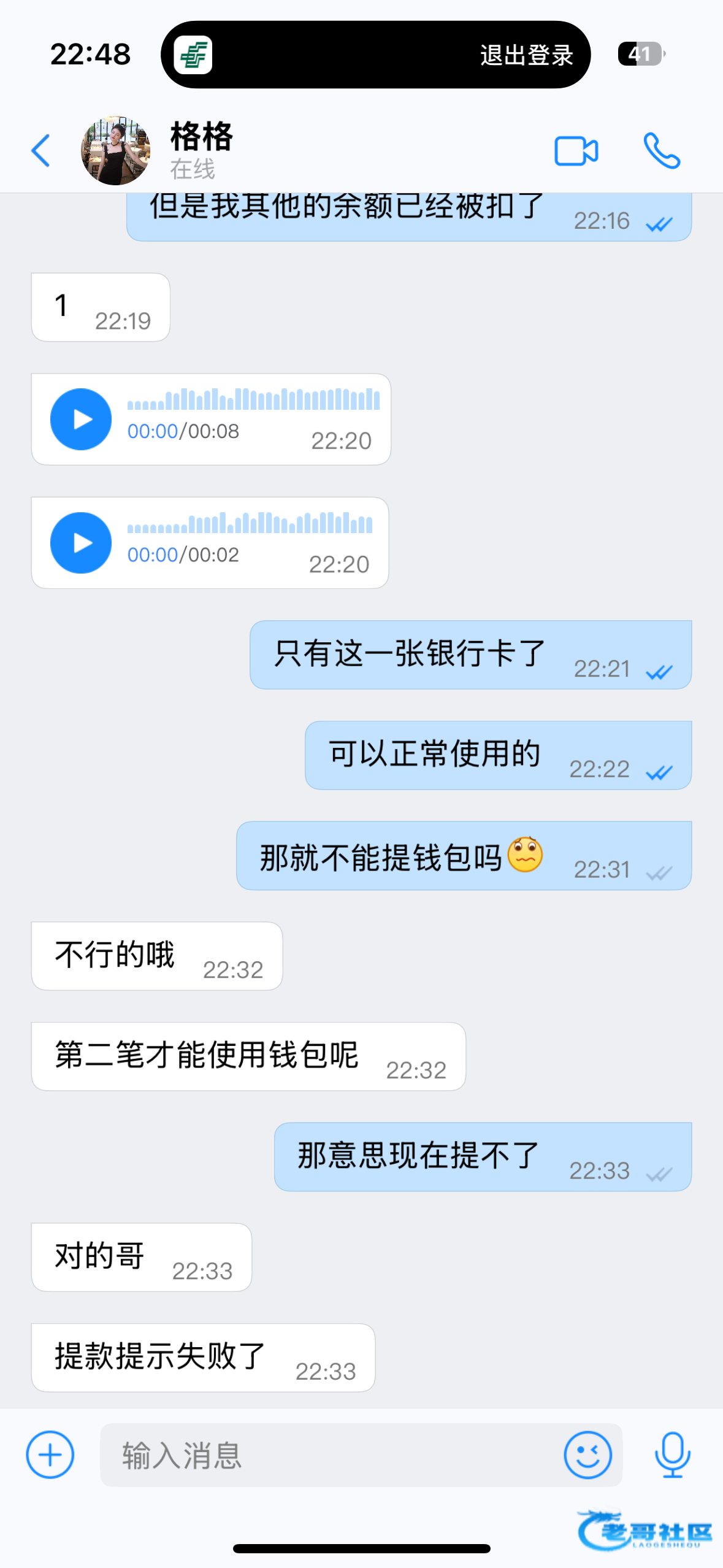Play the 00:02 voice message
This screenshot has height=1568, width=723.
coord(81,543)
